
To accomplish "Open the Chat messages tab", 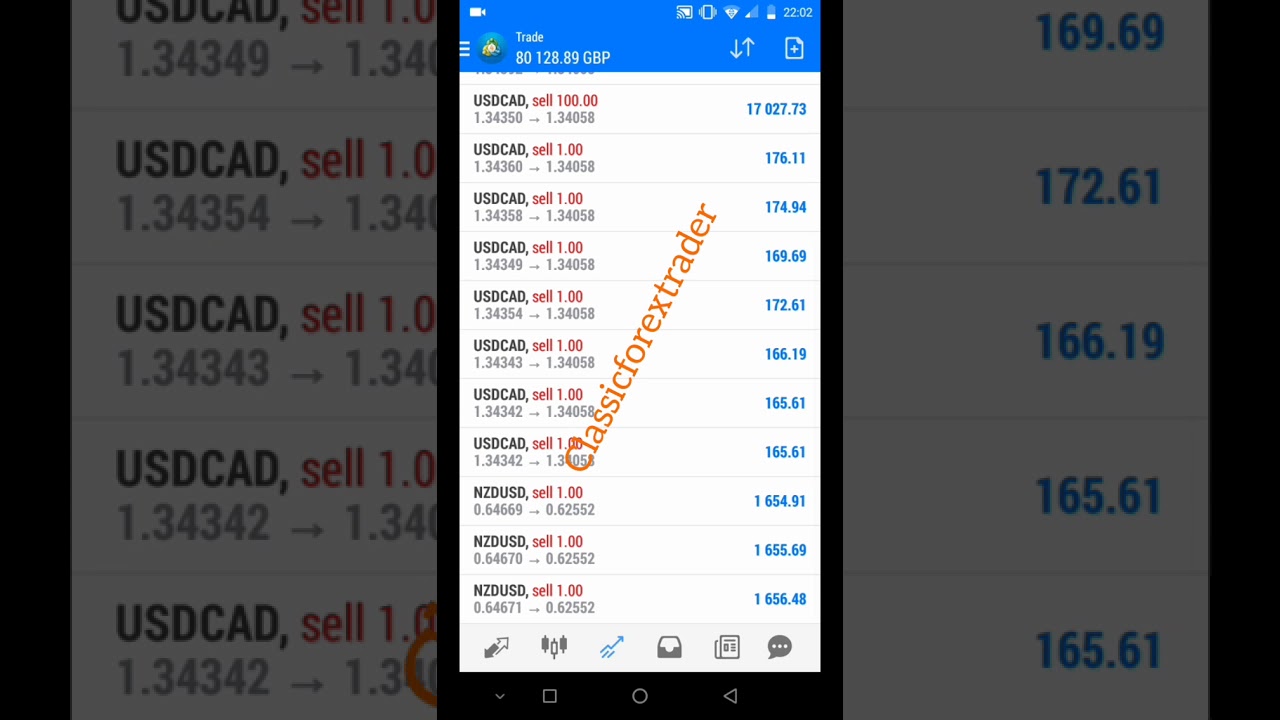I will tap(780, 647).
